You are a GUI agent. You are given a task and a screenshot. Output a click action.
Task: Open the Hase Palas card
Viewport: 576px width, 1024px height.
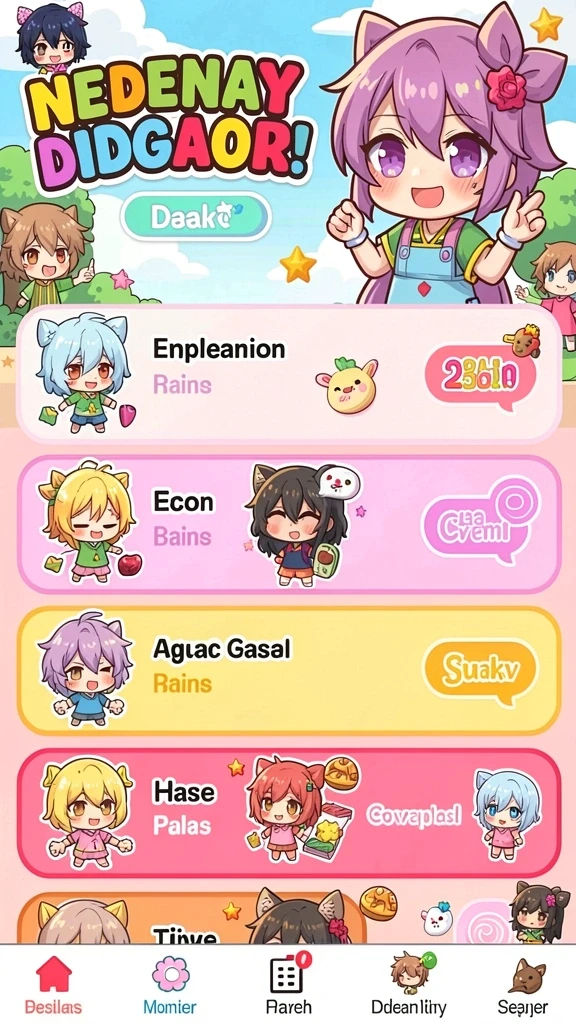click(289, 813)
